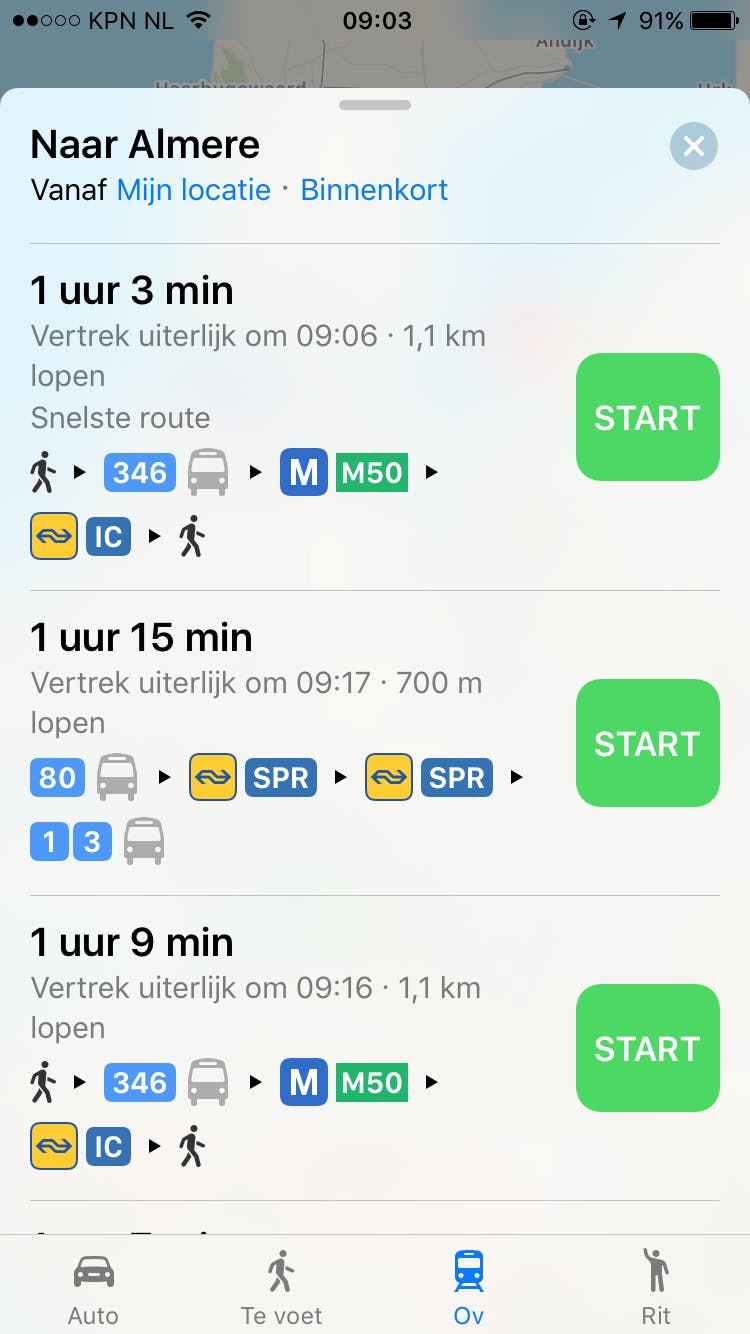Start the 1 uur 3 min route
The width and height of the screenshot is (750, 1334).
647,417
